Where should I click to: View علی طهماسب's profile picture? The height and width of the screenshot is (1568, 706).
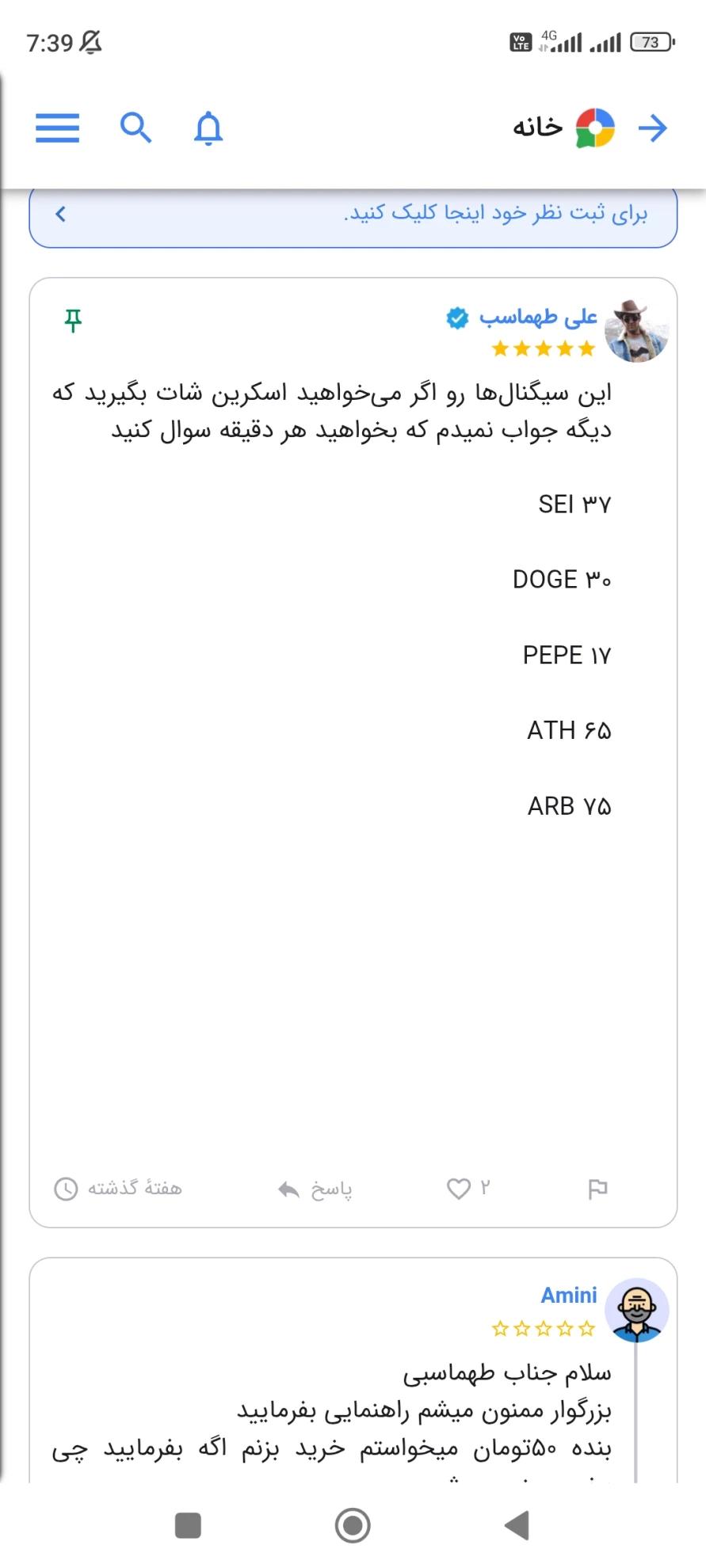[636, 331]
